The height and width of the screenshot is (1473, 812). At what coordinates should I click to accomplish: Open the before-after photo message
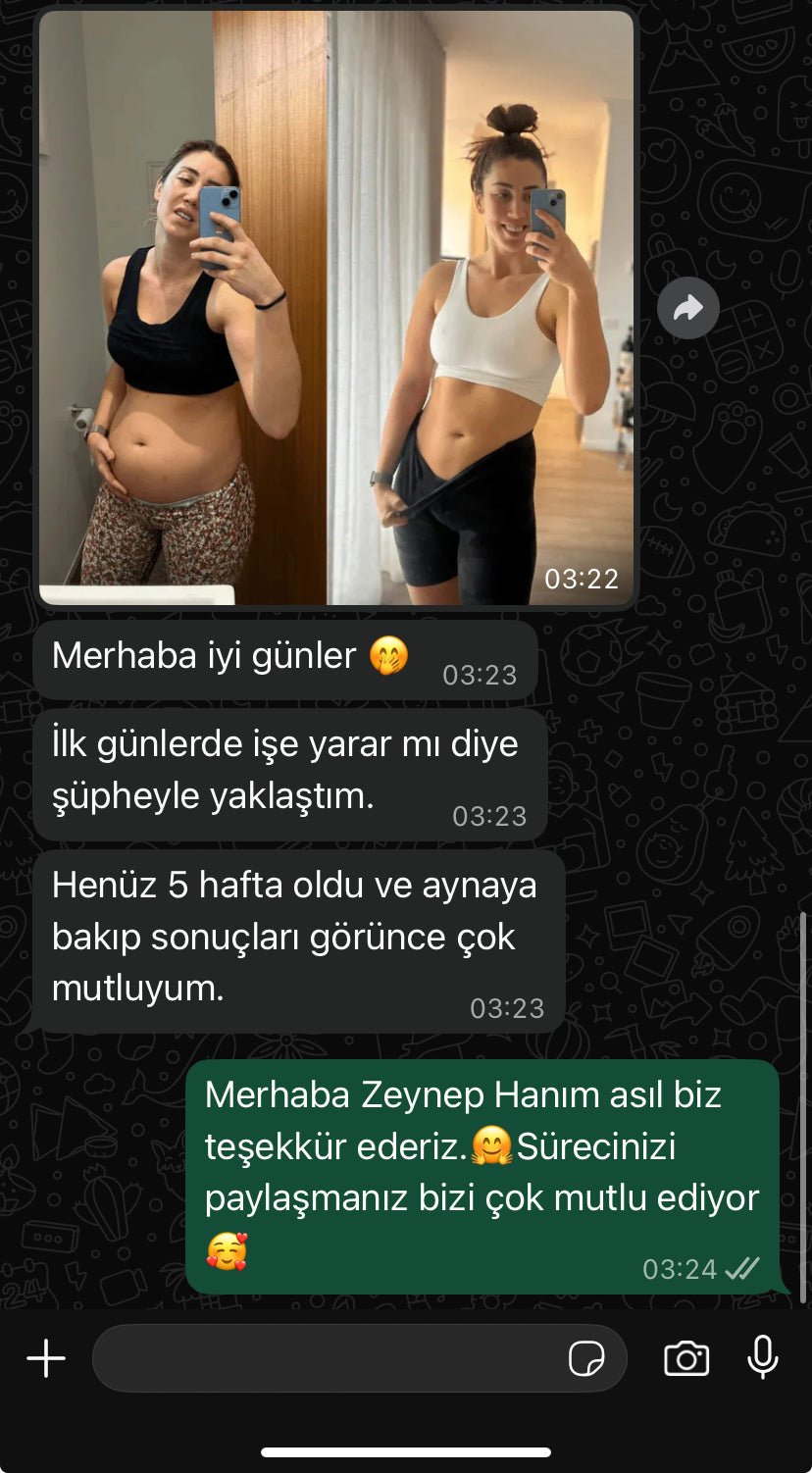click(x=335, y=308)
